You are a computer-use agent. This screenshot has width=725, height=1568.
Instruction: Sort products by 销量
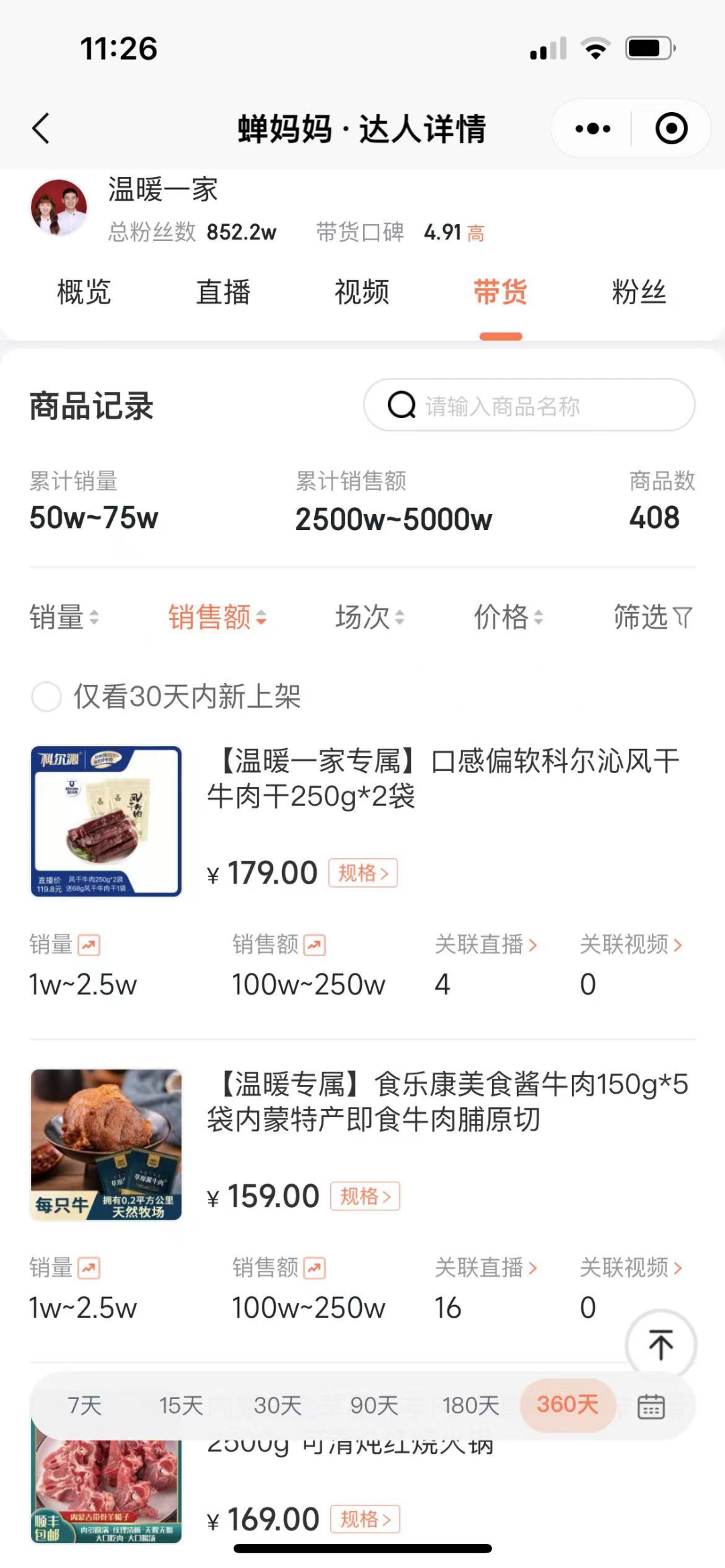pos(64,617)
